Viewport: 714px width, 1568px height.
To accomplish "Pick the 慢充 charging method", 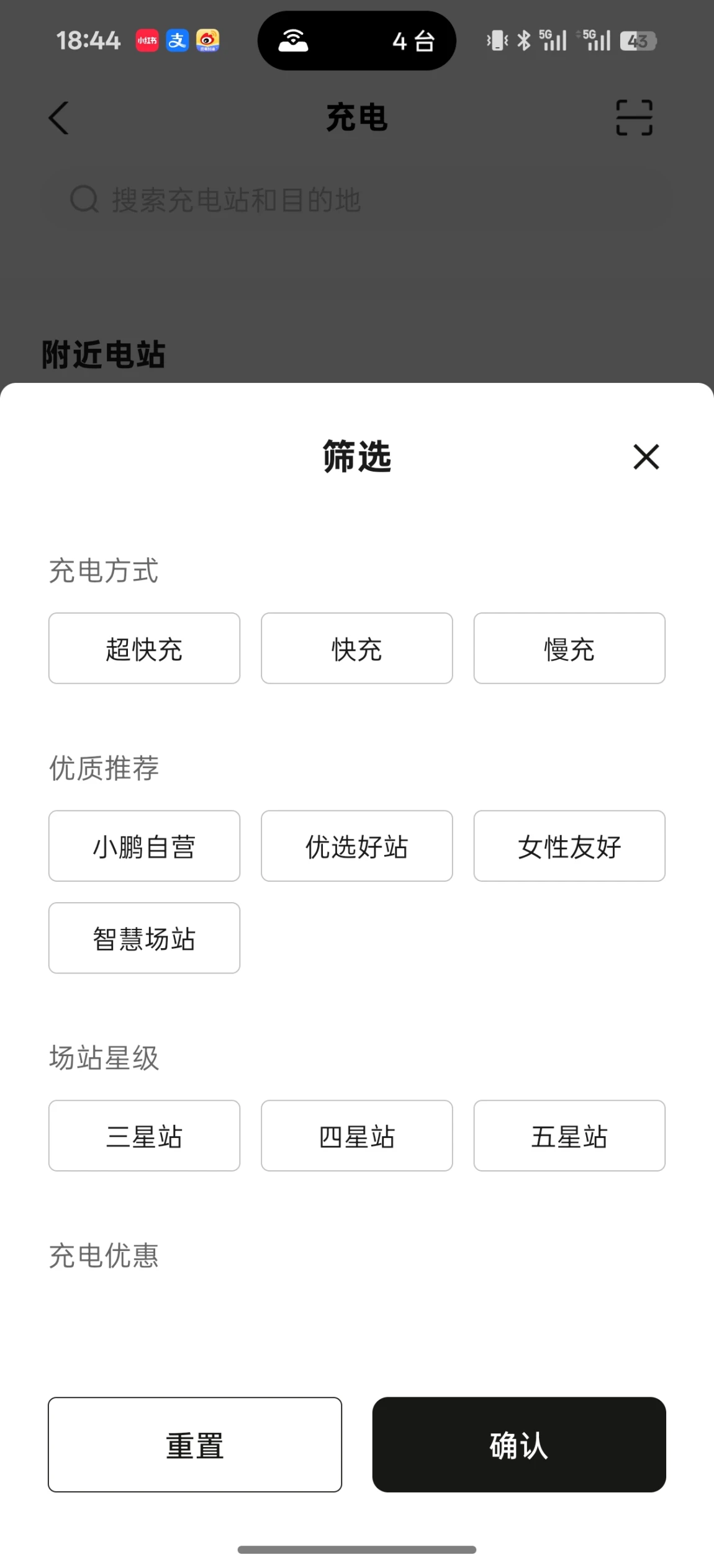I will click(569, 648).
